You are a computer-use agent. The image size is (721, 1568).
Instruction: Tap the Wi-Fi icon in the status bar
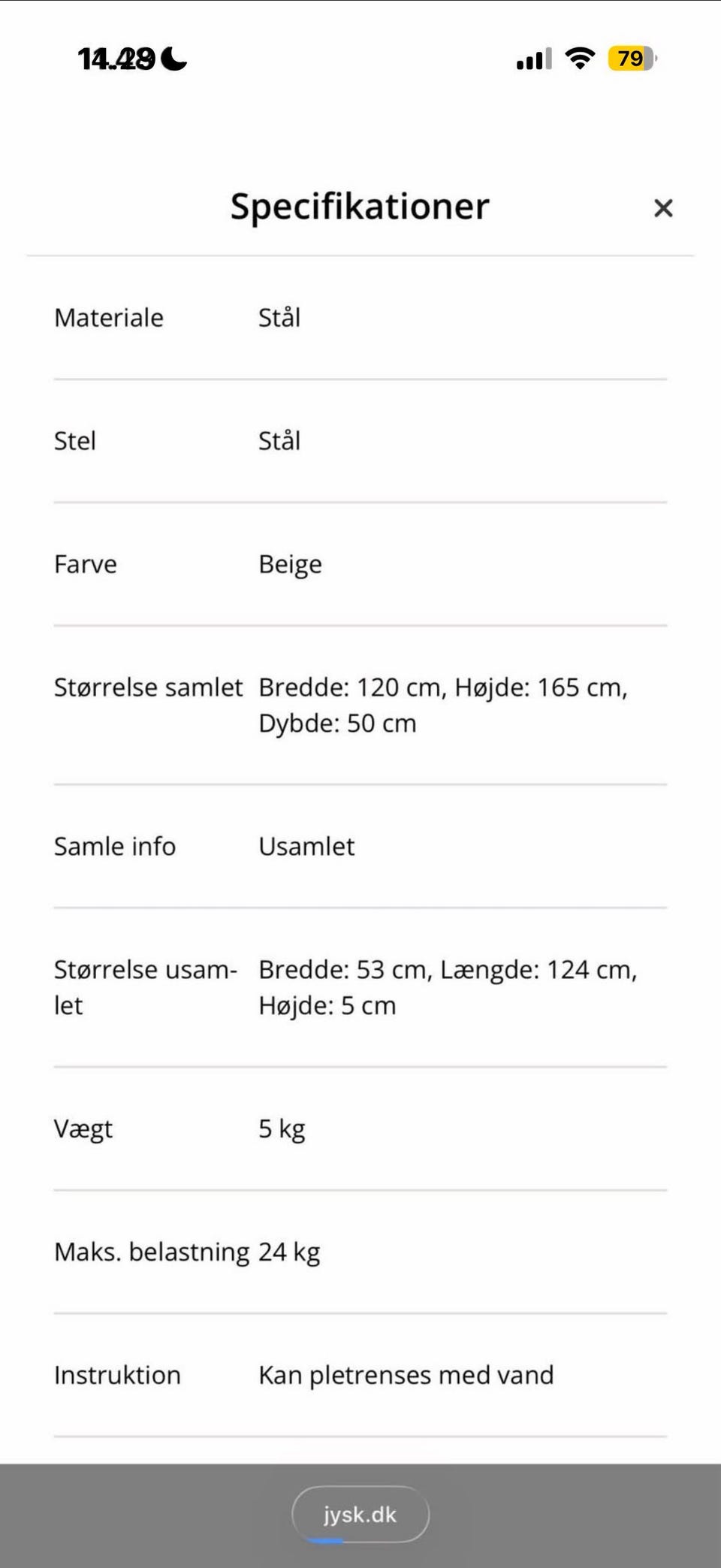tap(578, 58)
